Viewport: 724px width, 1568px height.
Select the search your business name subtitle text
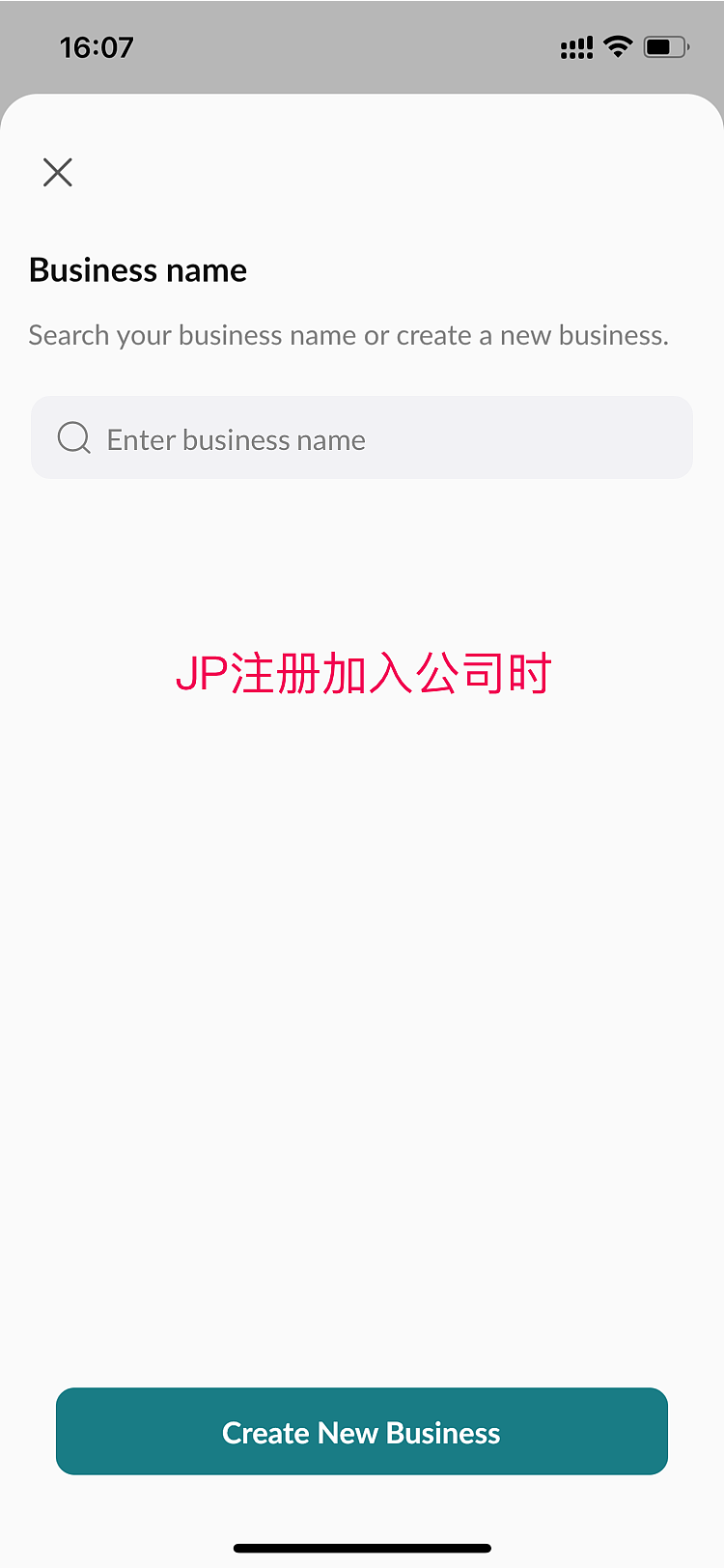click(348, 335)
